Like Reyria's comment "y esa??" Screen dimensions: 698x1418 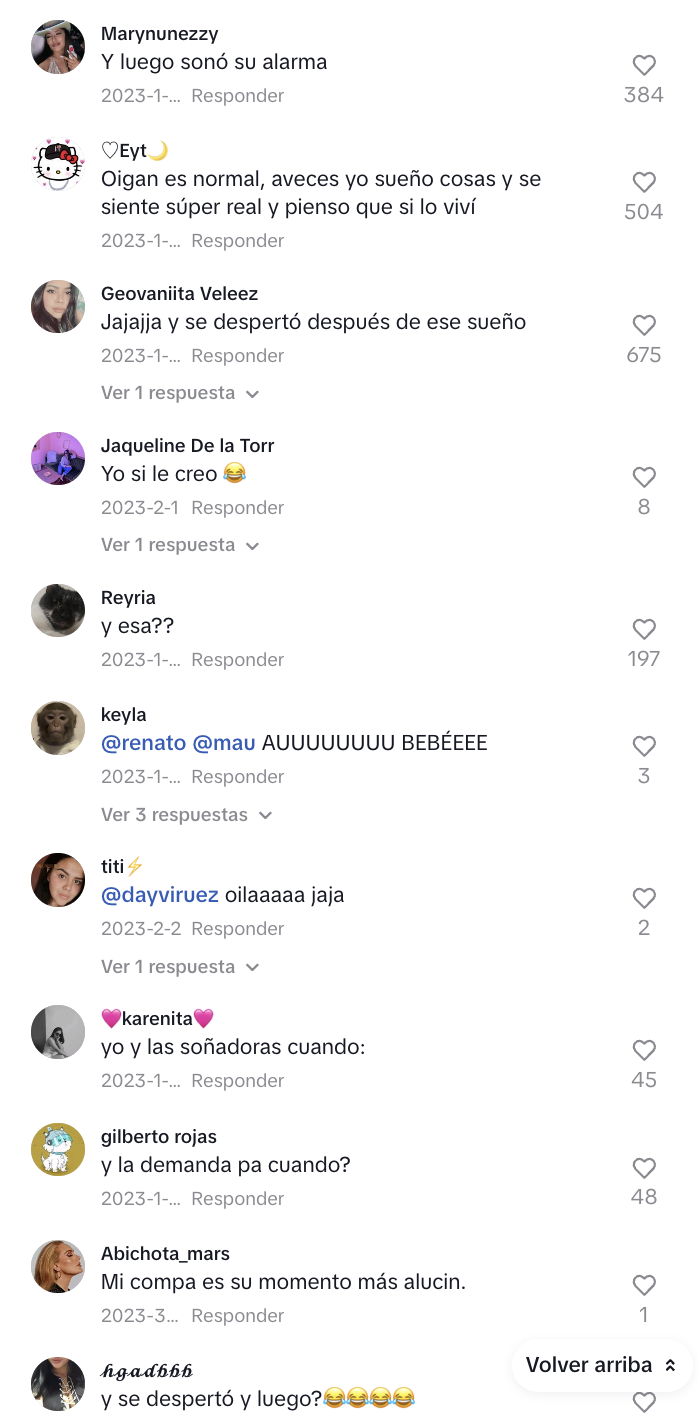(644, 630)
